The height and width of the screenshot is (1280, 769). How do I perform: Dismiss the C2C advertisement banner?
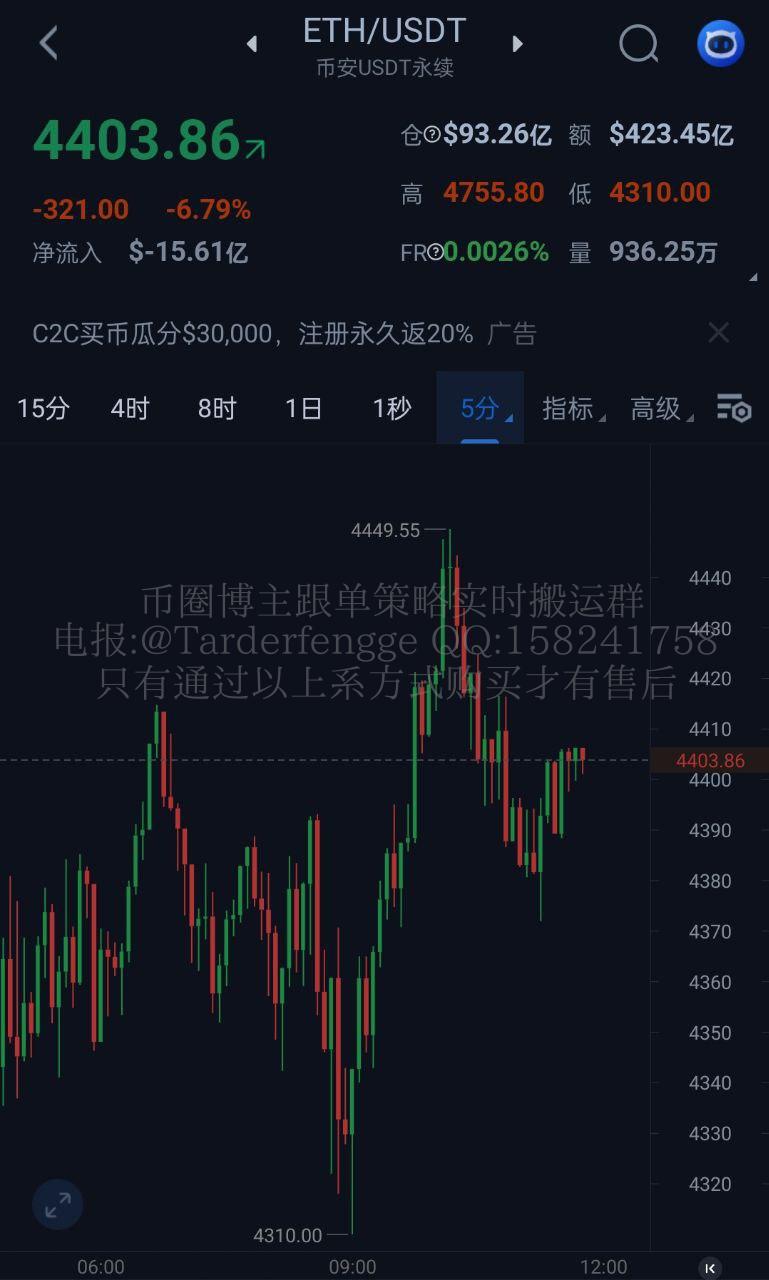pyautogui.click(x=718, y=333)
